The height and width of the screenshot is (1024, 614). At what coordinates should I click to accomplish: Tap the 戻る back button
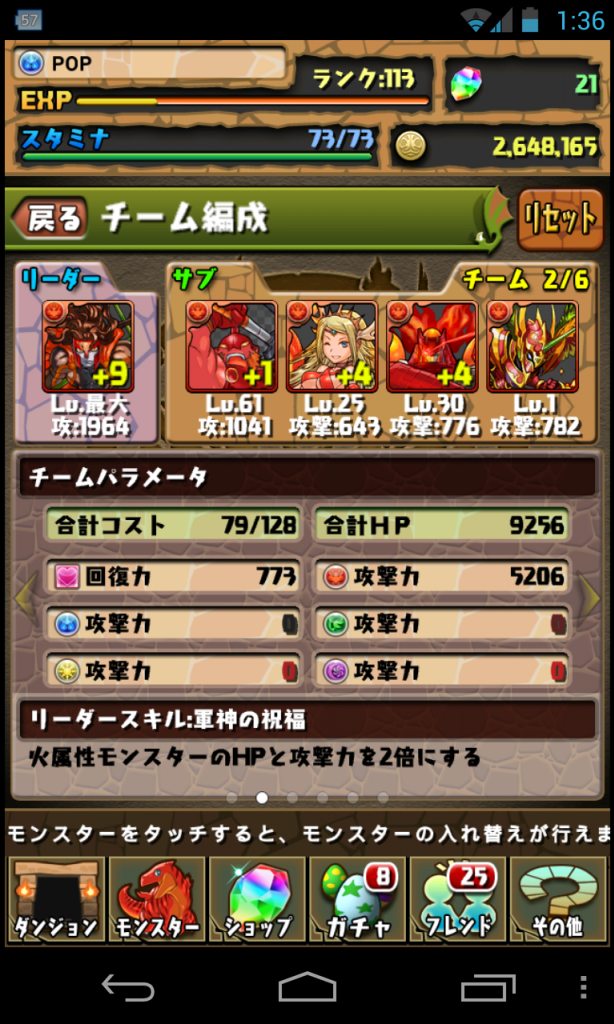tap(50, 219)
